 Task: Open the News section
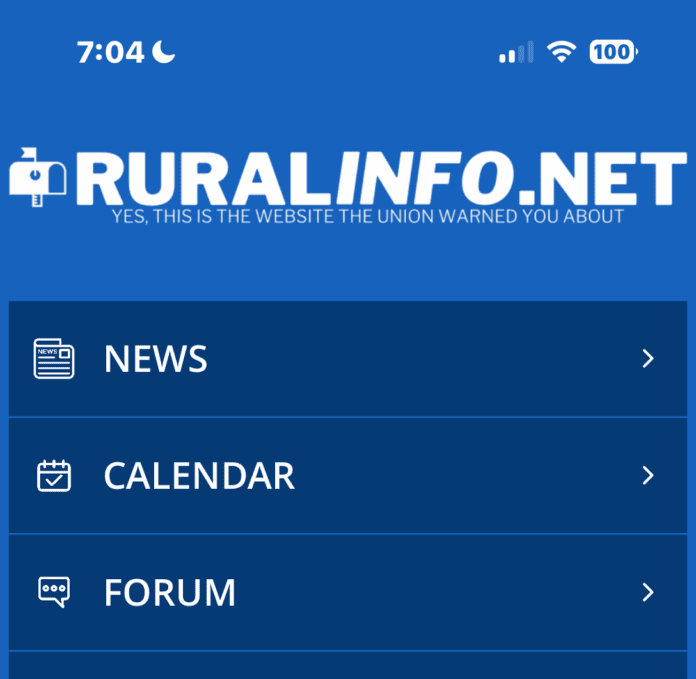click(x=347, y=359)
